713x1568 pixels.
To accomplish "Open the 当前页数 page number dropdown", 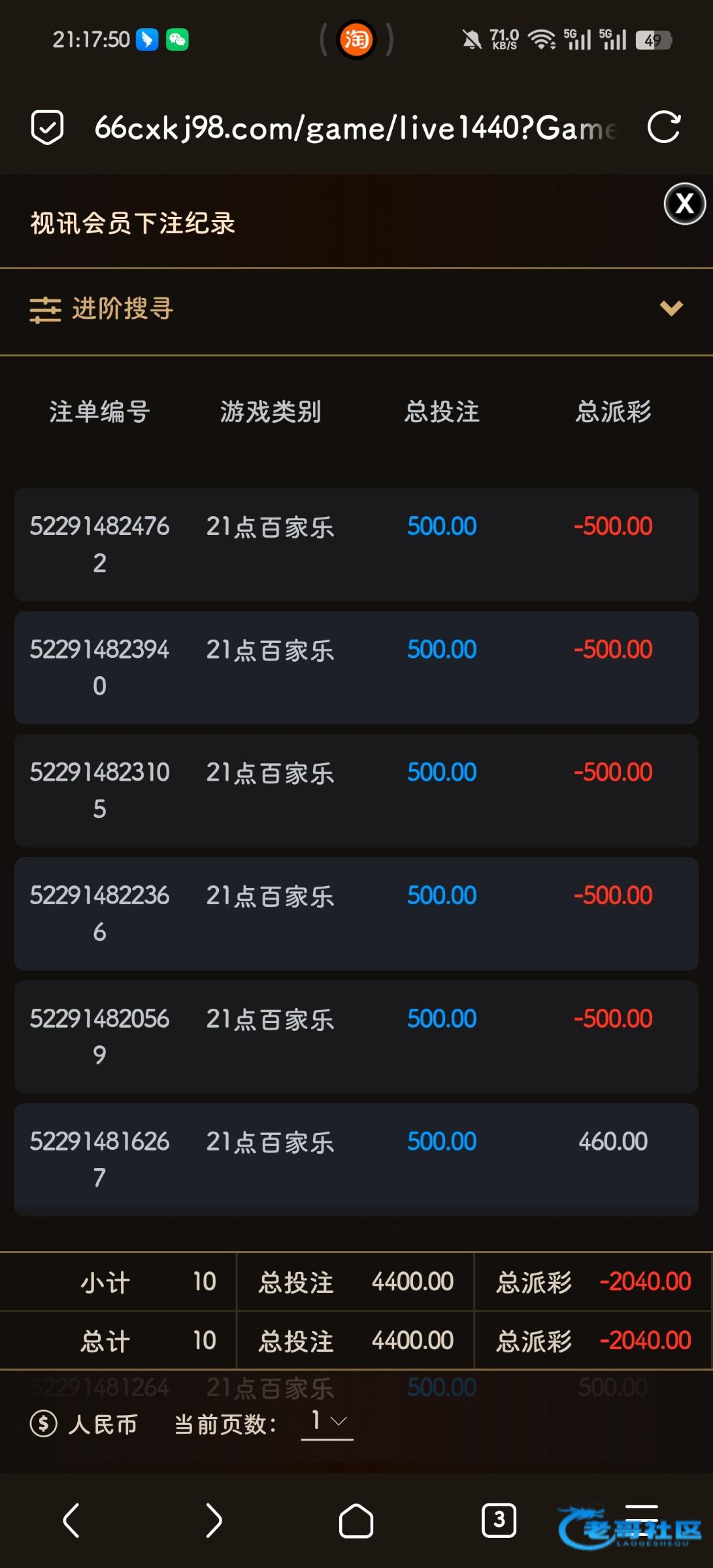I will [x=327, y=1422].
